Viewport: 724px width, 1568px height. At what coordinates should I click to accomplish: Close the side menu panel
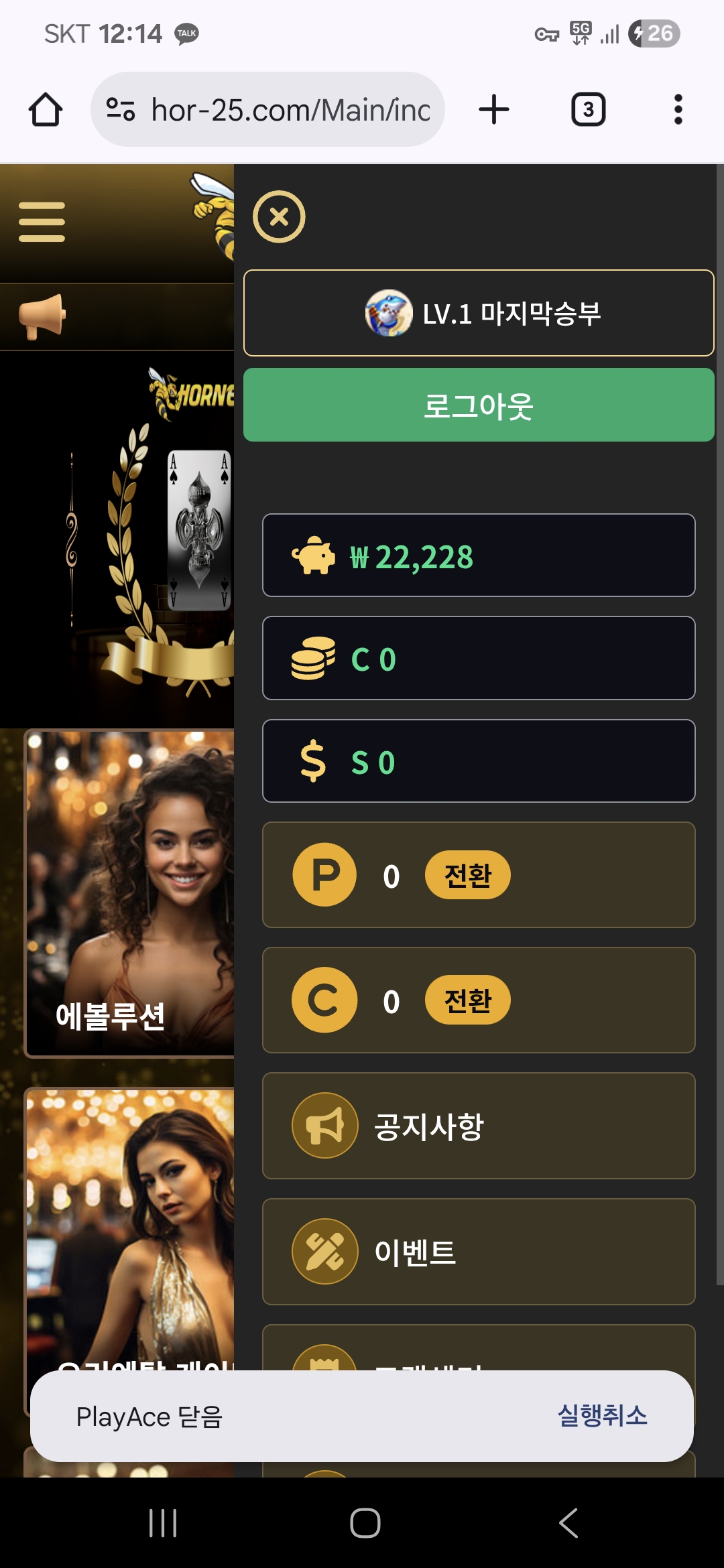point(279,217)
